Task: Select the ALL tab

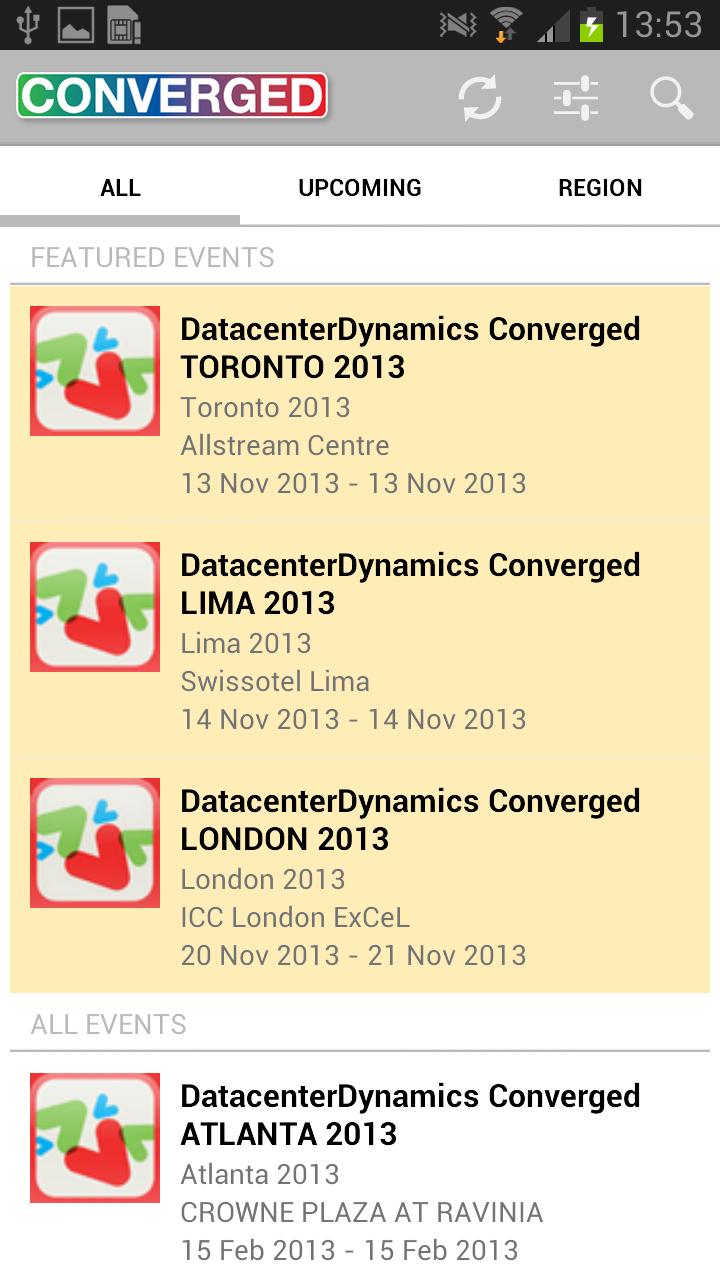Action: tap(120, 188)
